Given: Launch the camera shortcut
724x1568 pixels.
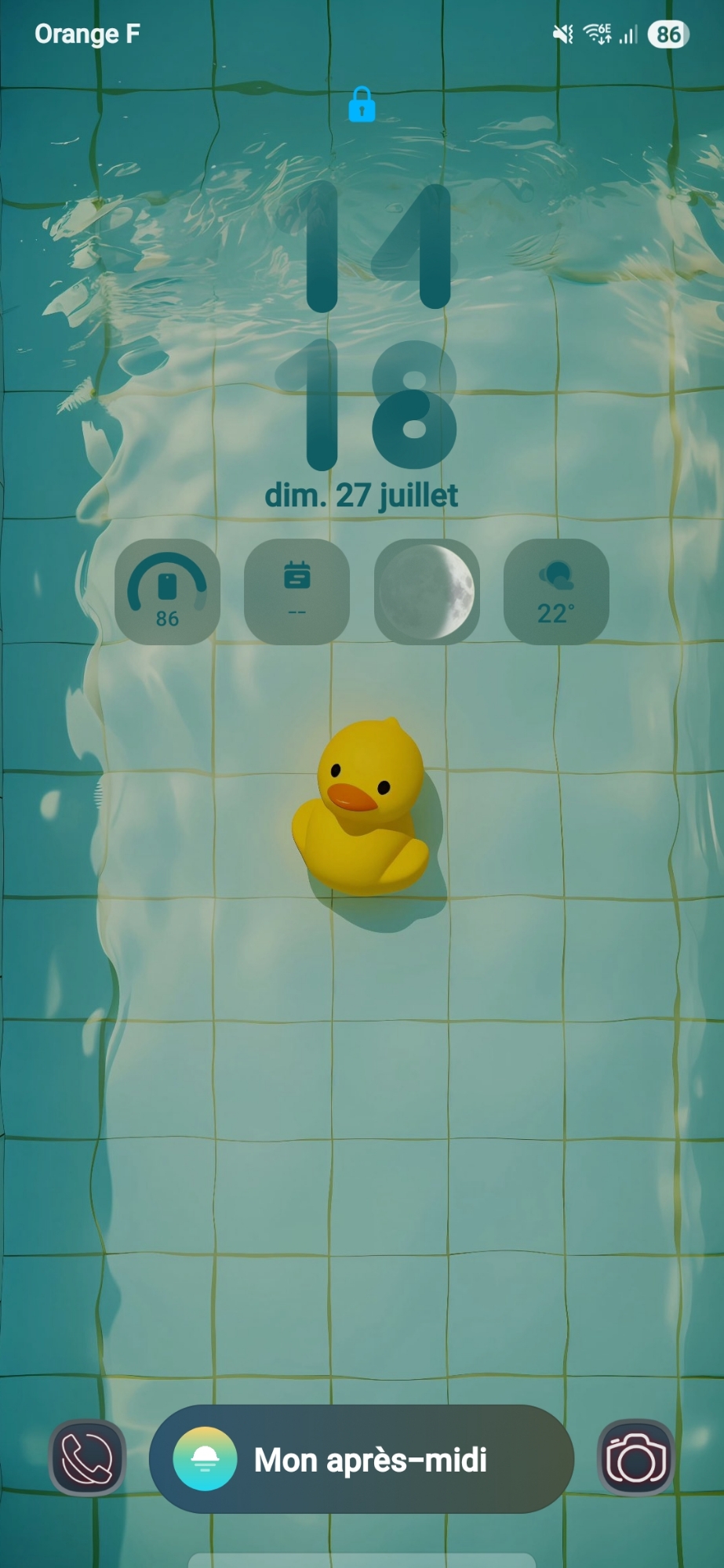Looking at the screenshot, I should (636, 1457).
